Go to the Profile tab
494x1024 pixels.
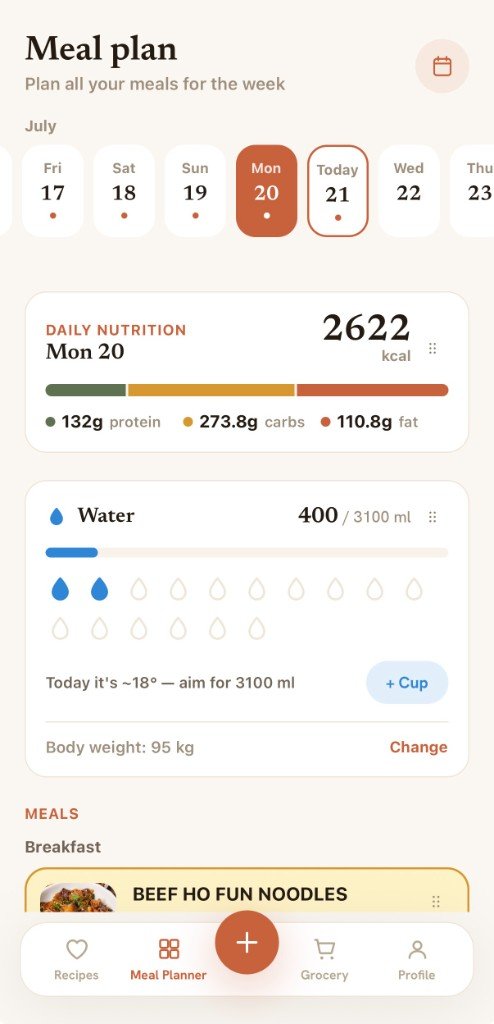click(x=417, y=960)
